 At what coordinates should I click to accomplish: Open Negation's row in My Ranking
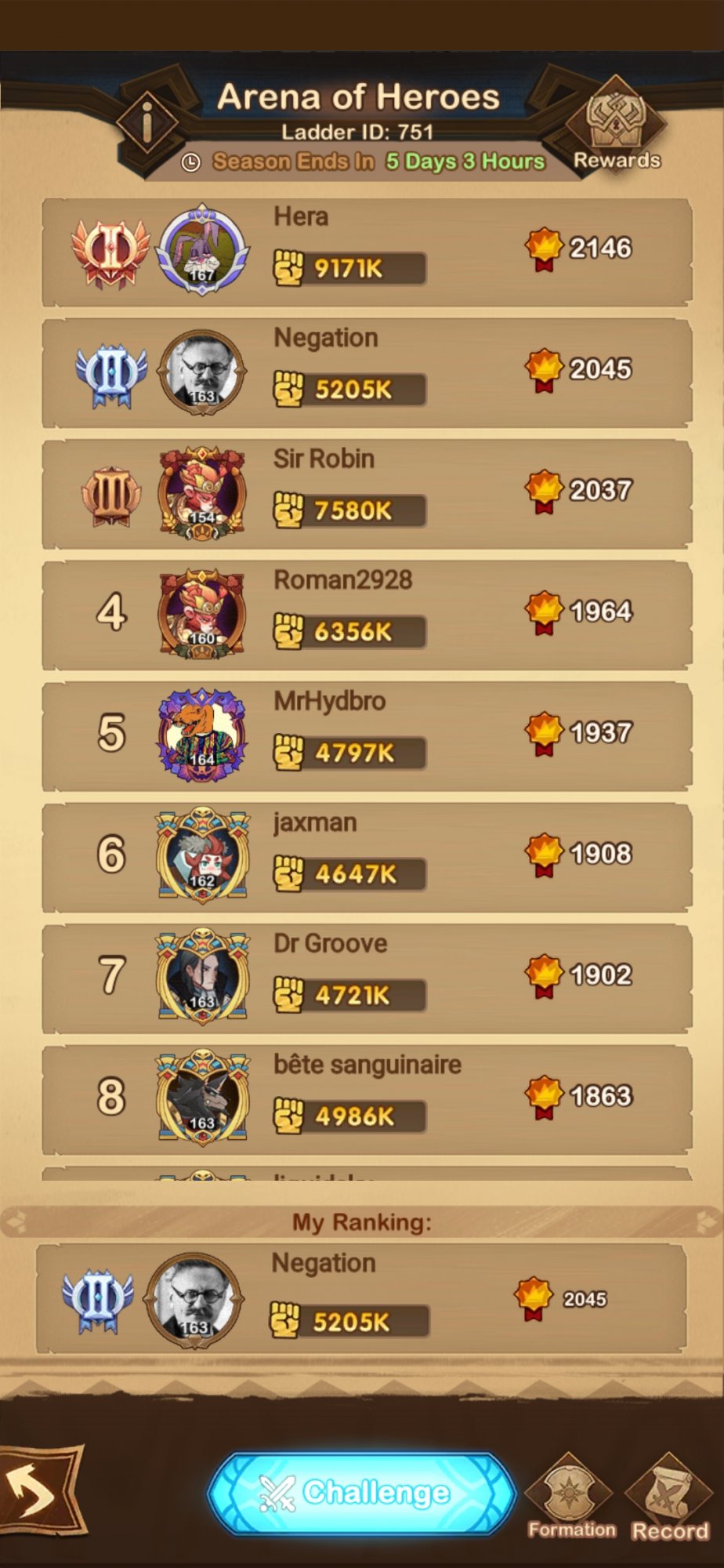(361, 1299)
